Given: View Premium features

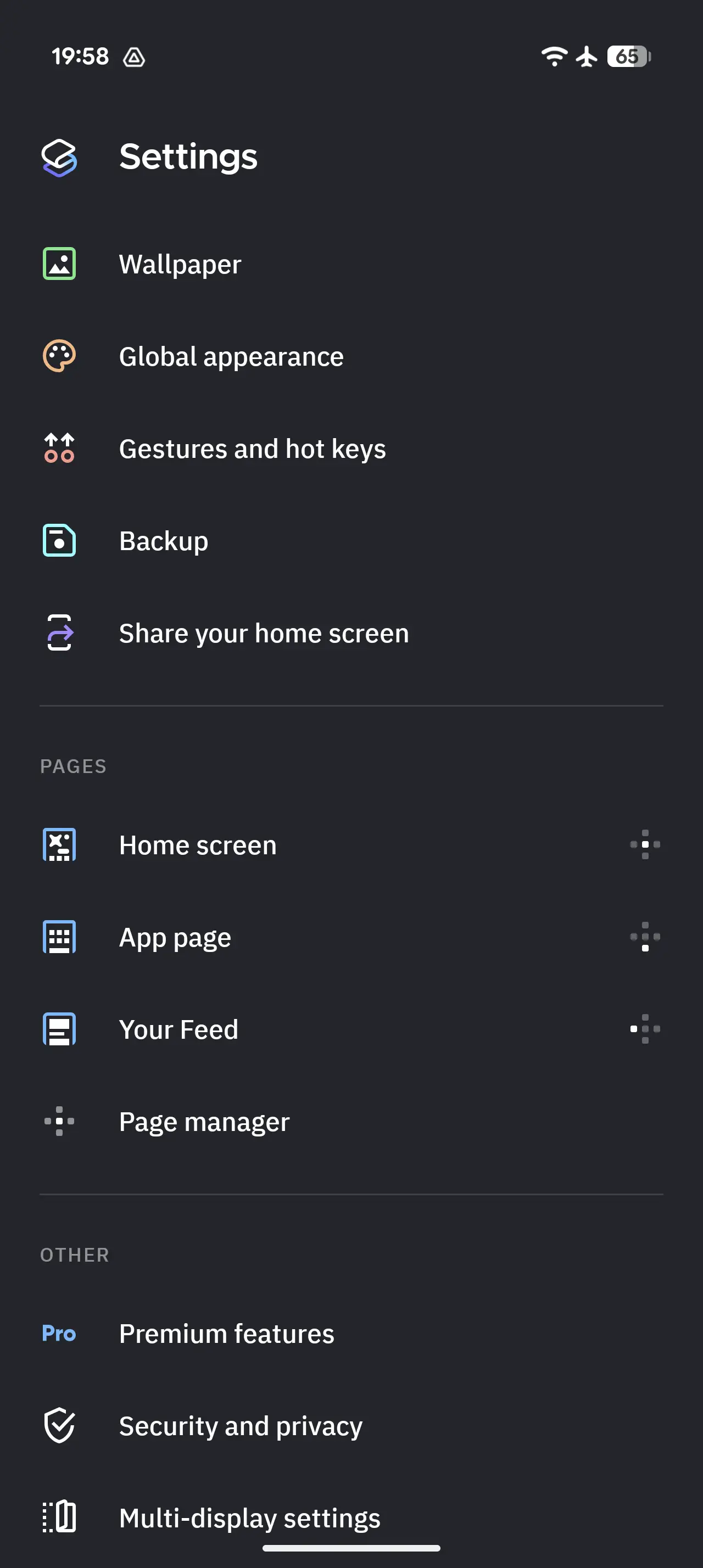Looking at the screenshot, I should tap(226, 1334).
